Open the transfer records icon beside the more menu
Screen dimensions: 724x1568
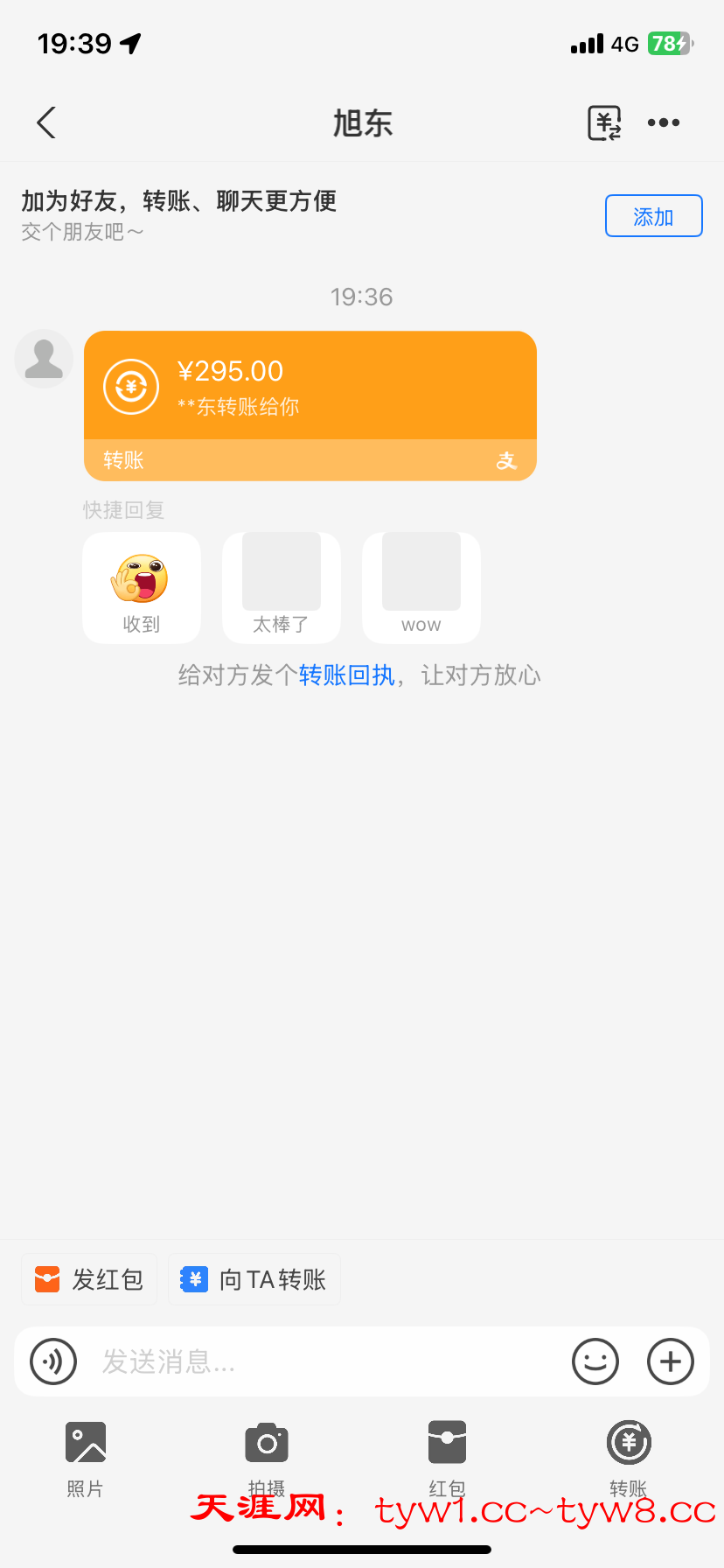(602, 122)
